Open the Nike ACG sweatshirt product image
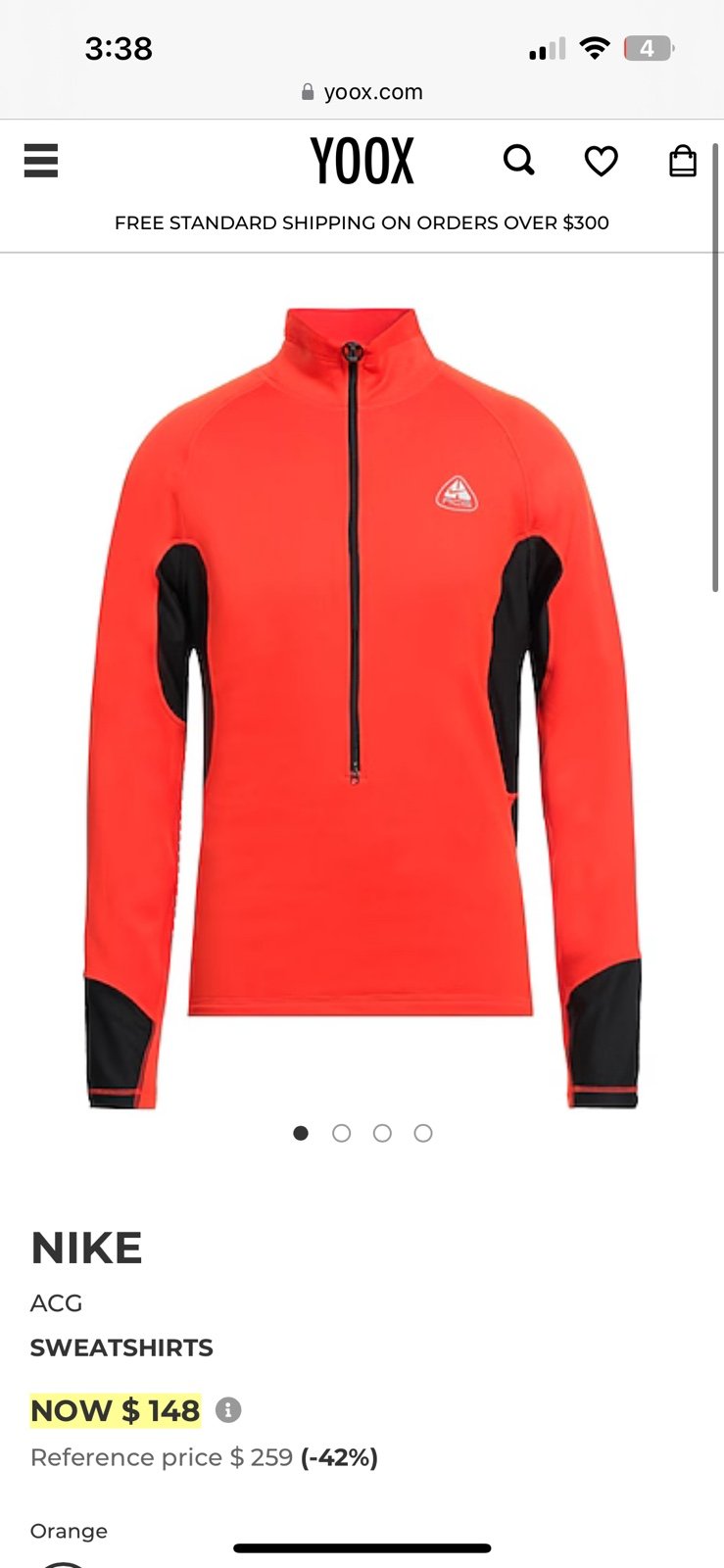724x1568 pixels. tap(362, 708)
